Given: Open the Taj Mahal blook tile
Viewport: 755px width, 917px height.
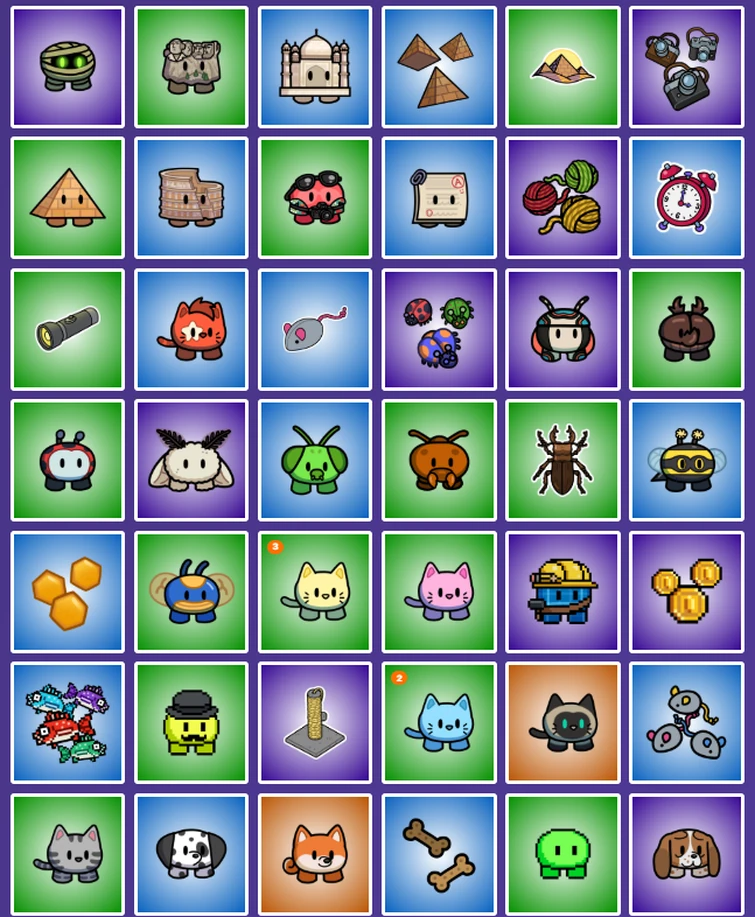Looking at the screenshot, I should point(315,67).
